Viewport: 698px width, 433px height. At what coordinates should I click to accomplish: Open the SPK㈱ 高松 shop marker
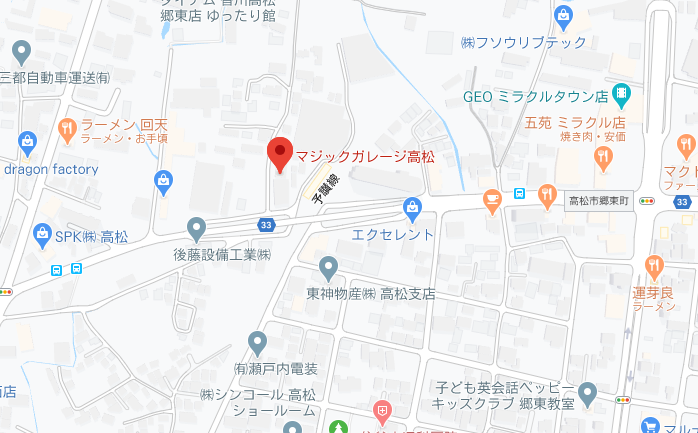pos(42,236)
